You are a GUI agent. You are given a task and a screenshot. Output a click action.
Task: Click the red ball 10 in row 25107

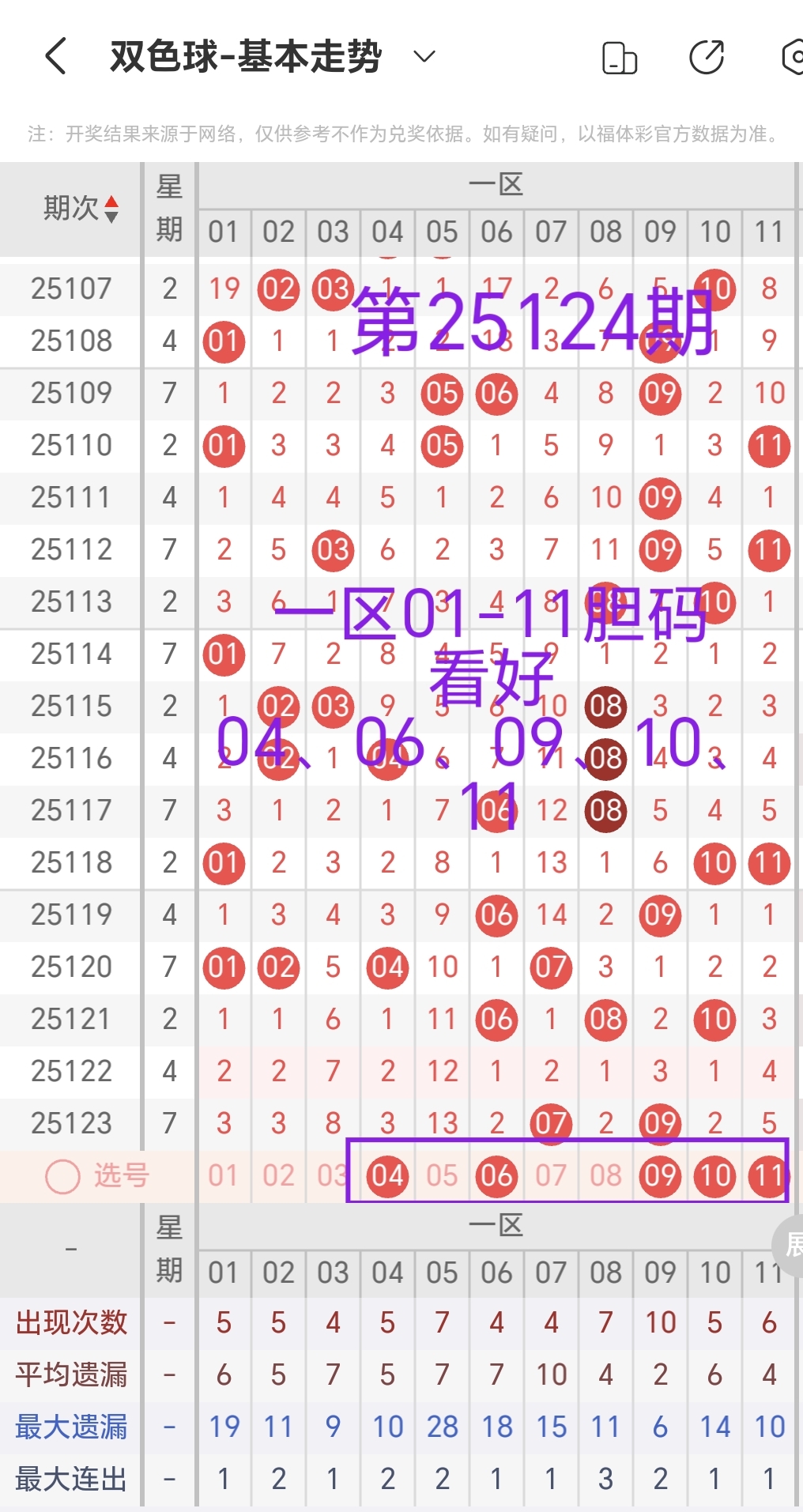[714, 289]
